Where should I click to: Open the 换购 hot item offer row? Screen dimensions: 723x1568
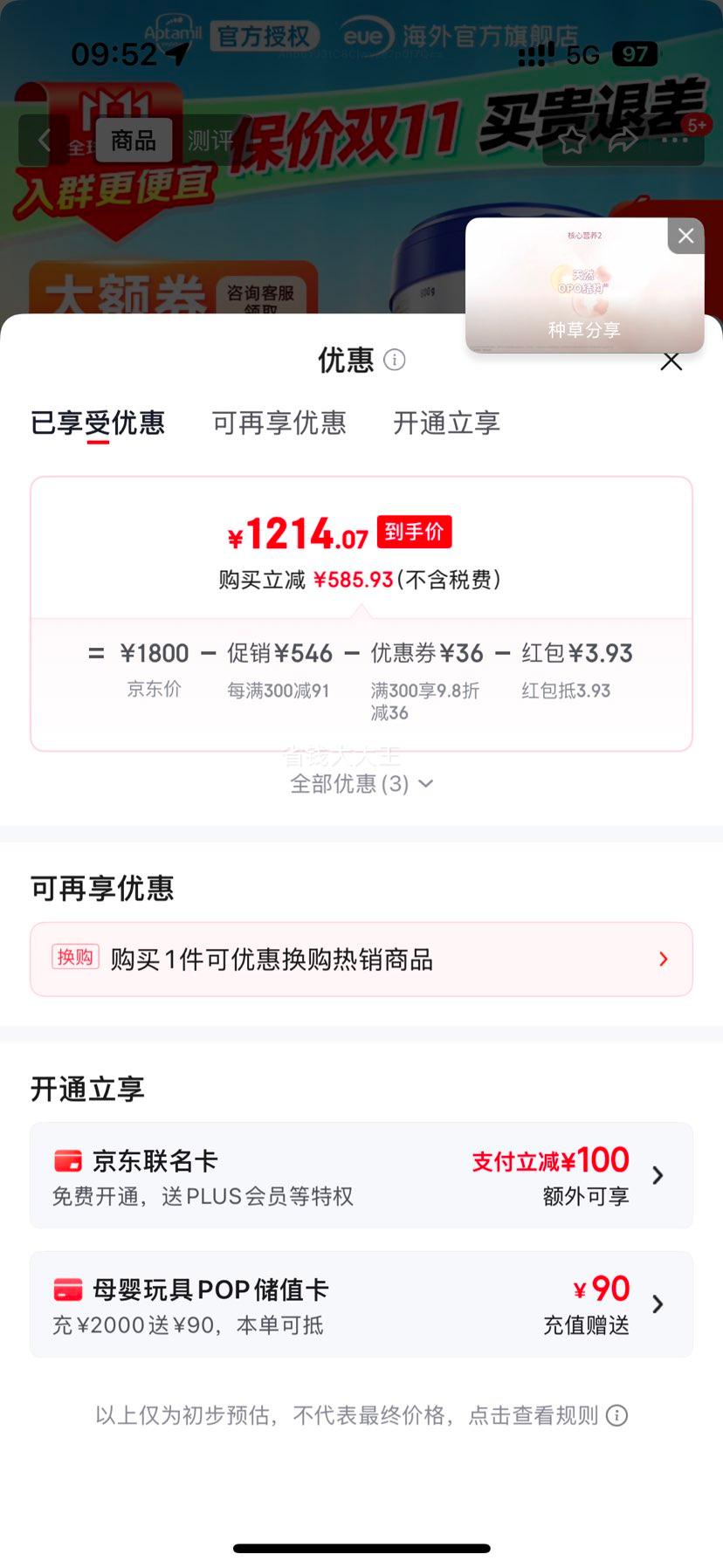(361, 959)
